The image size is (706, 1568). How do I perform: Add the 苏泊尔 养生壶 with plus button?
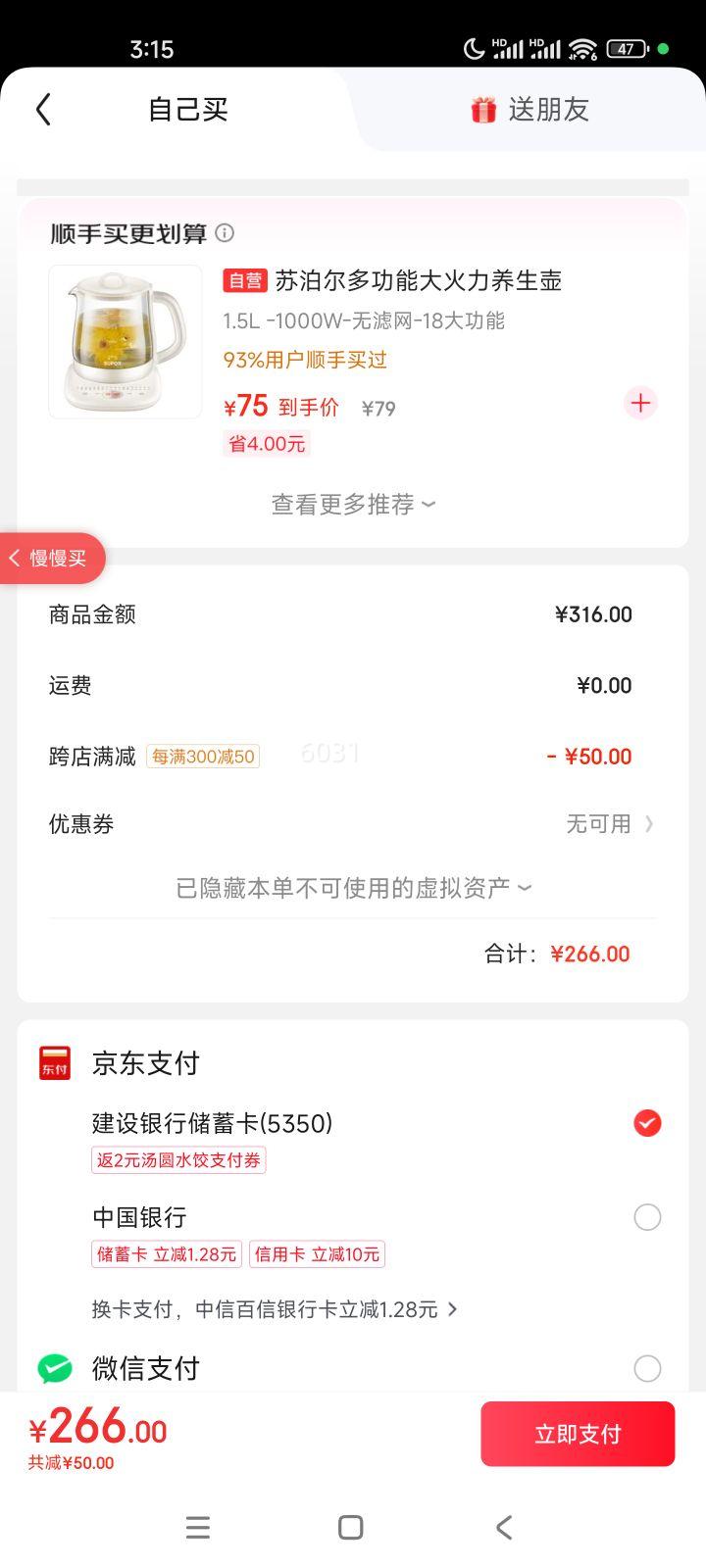[x=640, y=403]
